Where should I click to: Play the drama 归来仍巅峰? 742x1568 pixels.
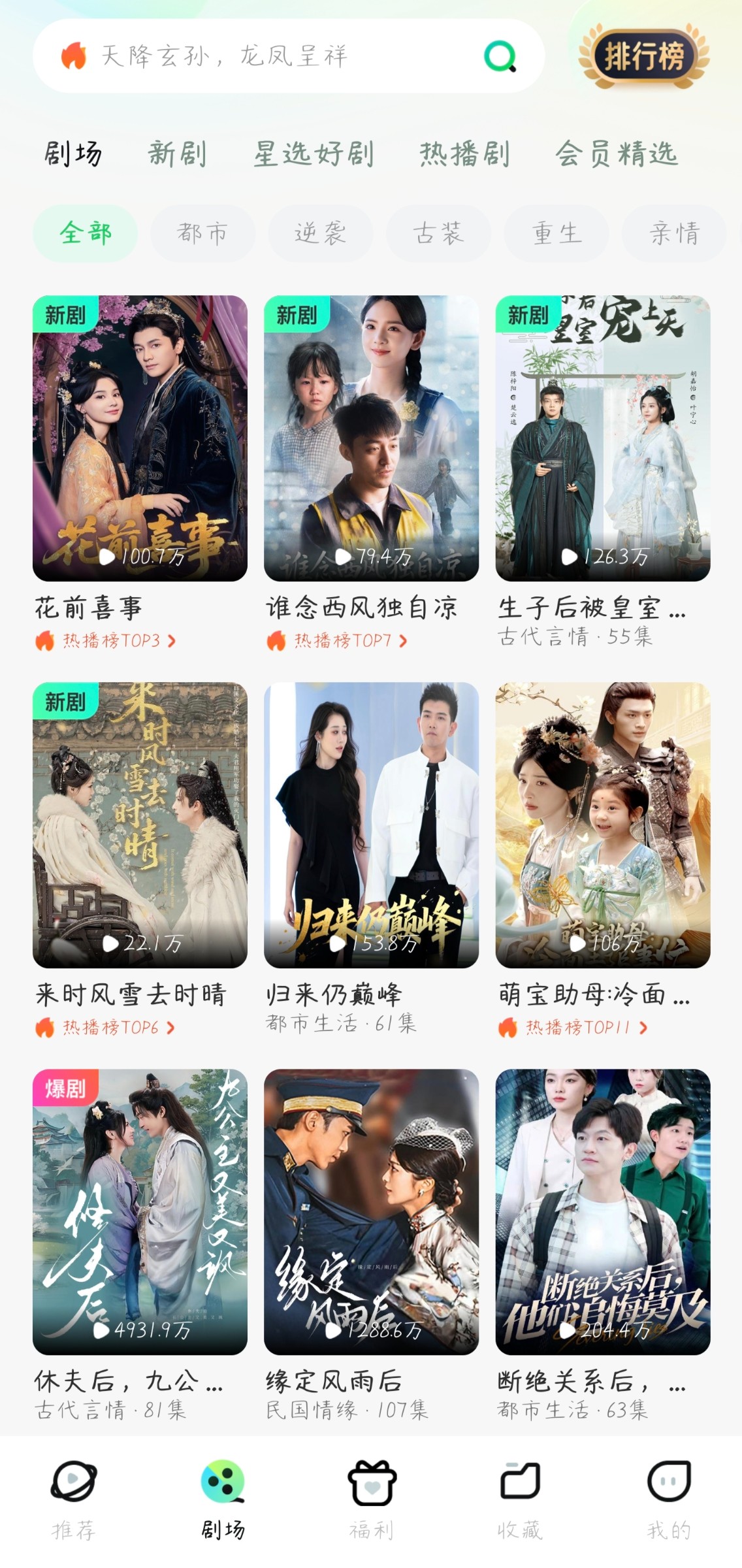[371, 825]
